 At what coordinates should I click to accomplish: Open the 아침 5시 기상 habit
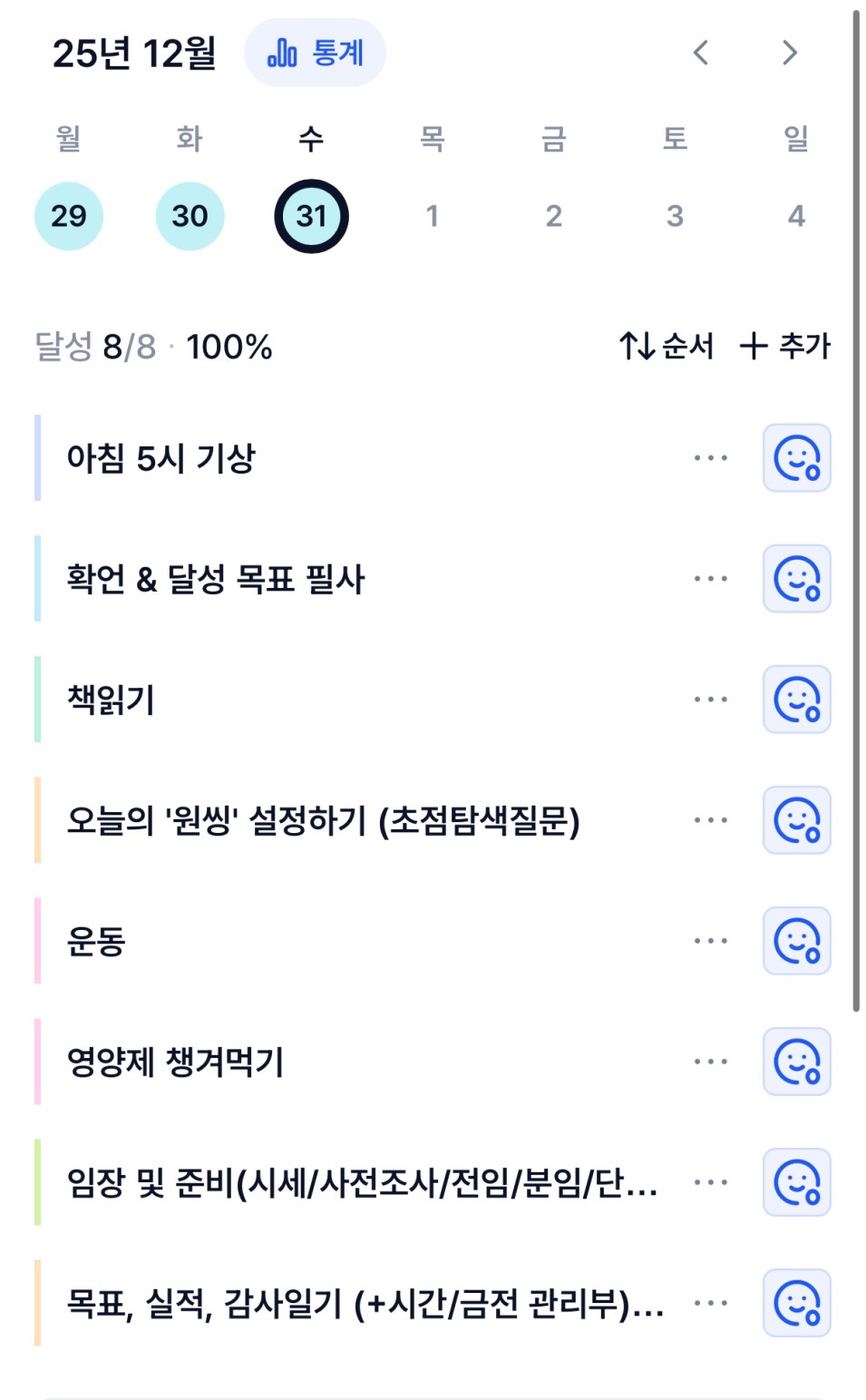point(161,458)
